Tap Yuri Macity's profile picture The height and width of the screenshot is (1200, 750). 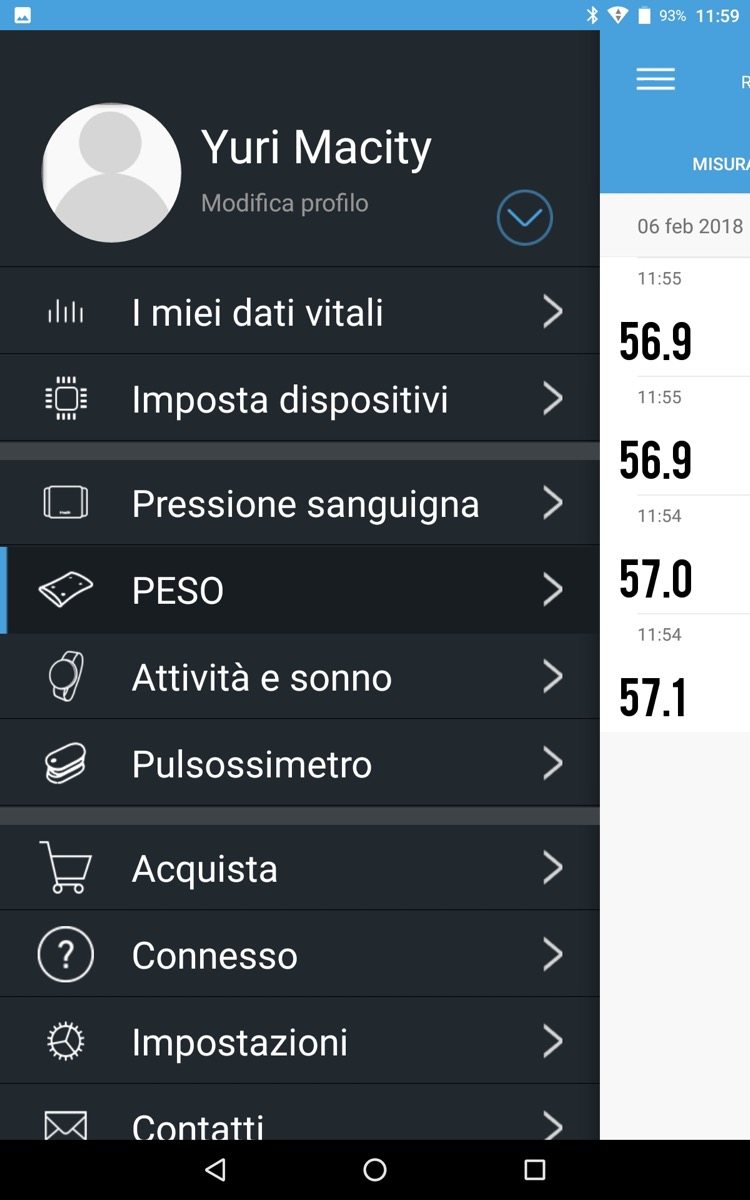point(111,172)
